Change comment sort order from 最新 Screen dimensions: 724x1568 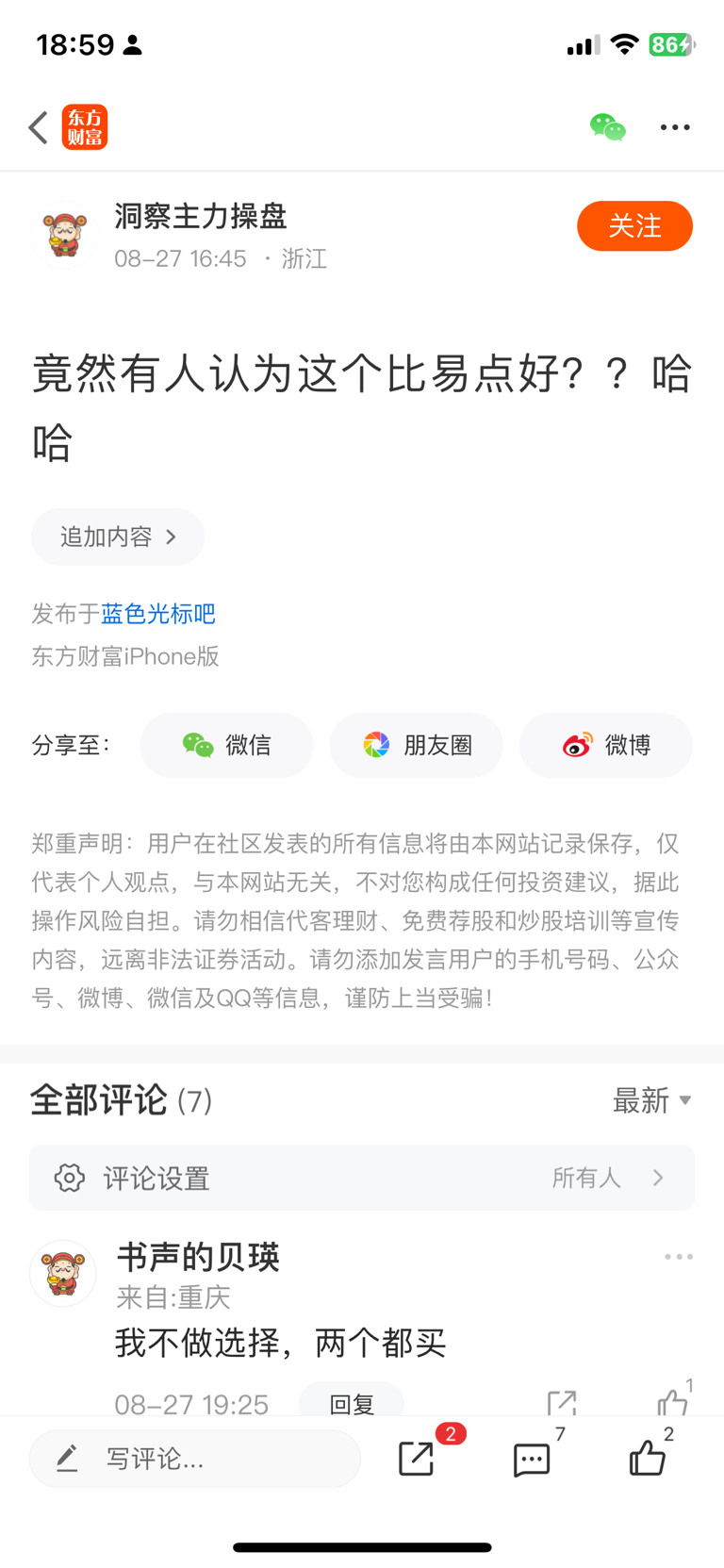(652, 1100)
